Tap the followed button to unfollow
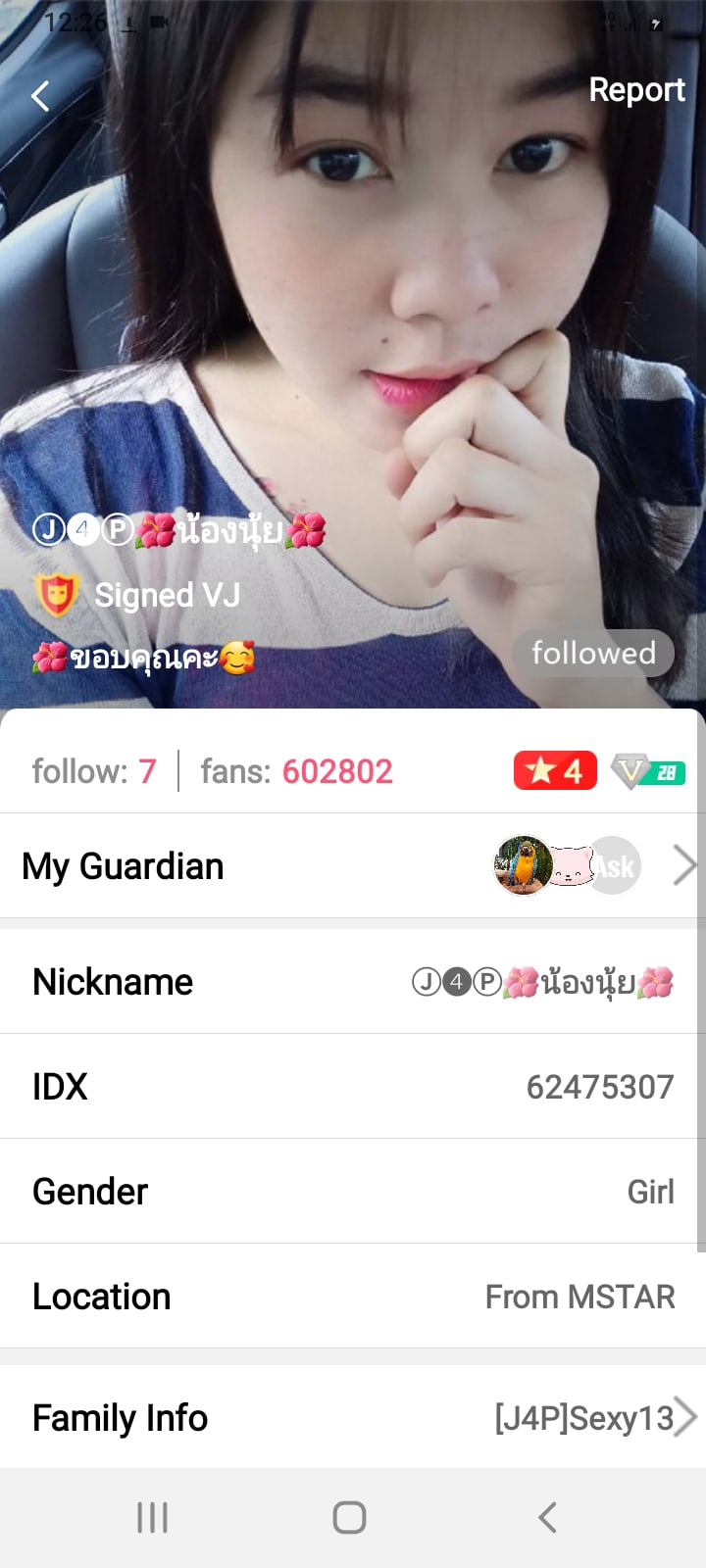This screenshot has height=1568, width=706. (x=593, y=653)
